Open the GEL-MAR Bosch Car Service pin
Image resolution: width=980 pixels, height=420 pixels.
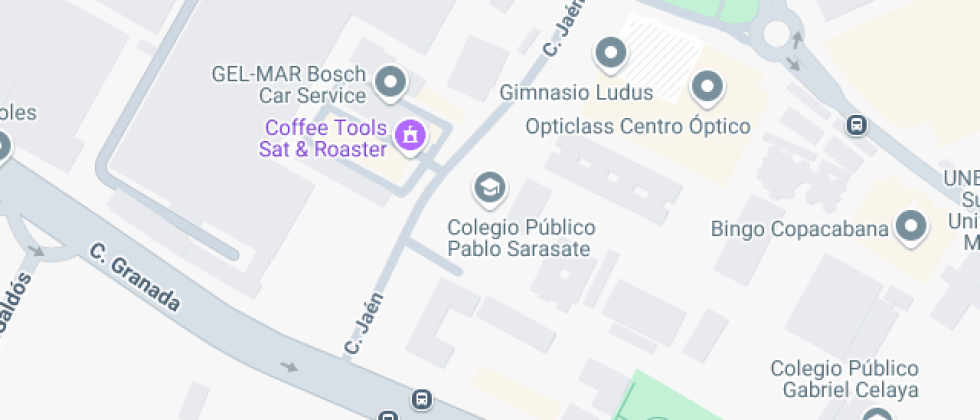point(391,83)
